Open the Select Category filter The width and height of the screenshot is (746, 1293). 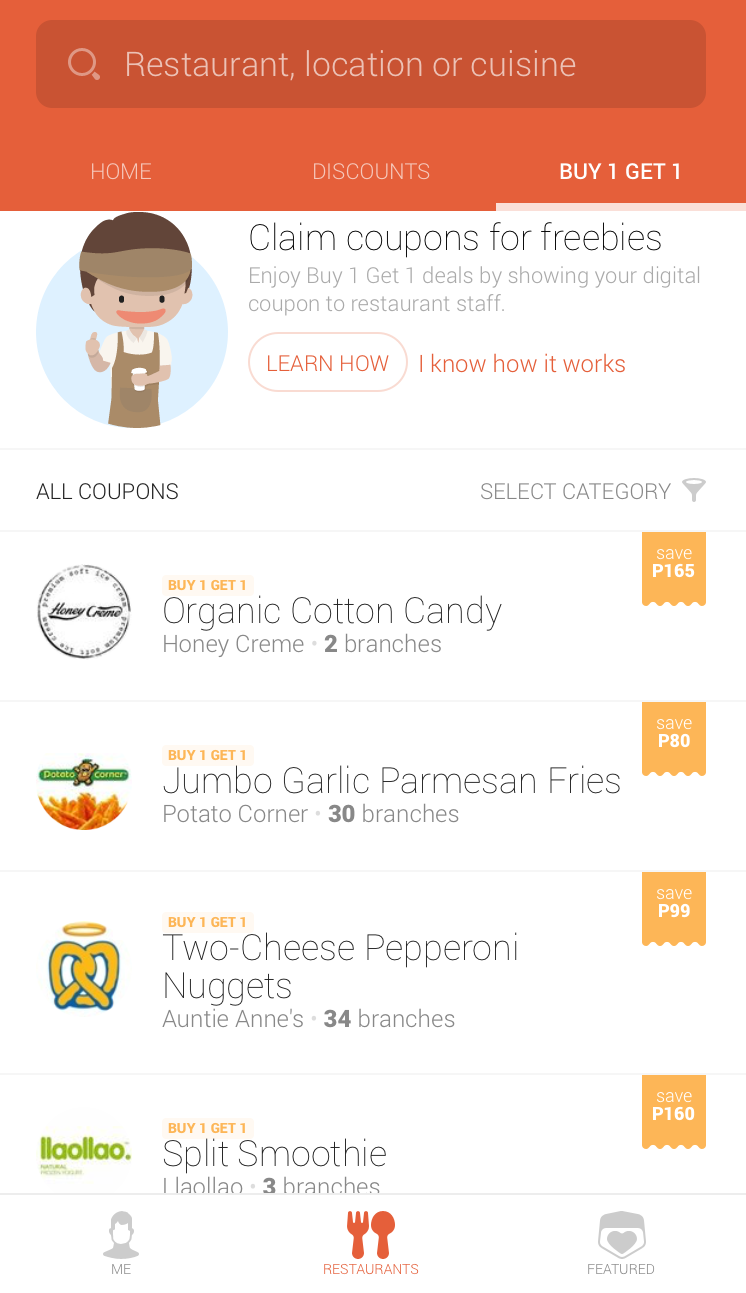(x=593, y=491)
